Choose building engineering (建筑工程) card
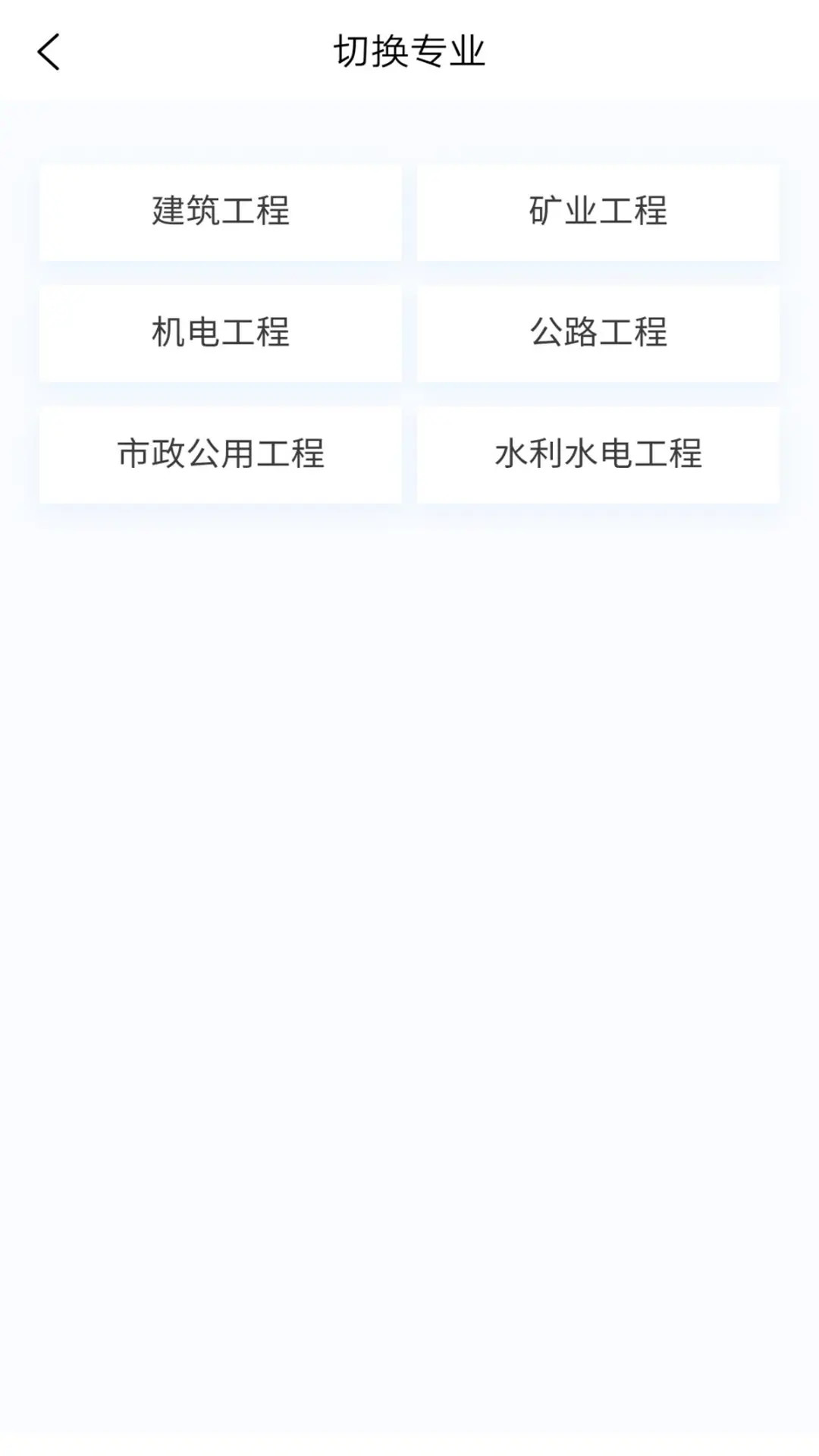Screen dimensions: 819x1456 click(221, 213)
